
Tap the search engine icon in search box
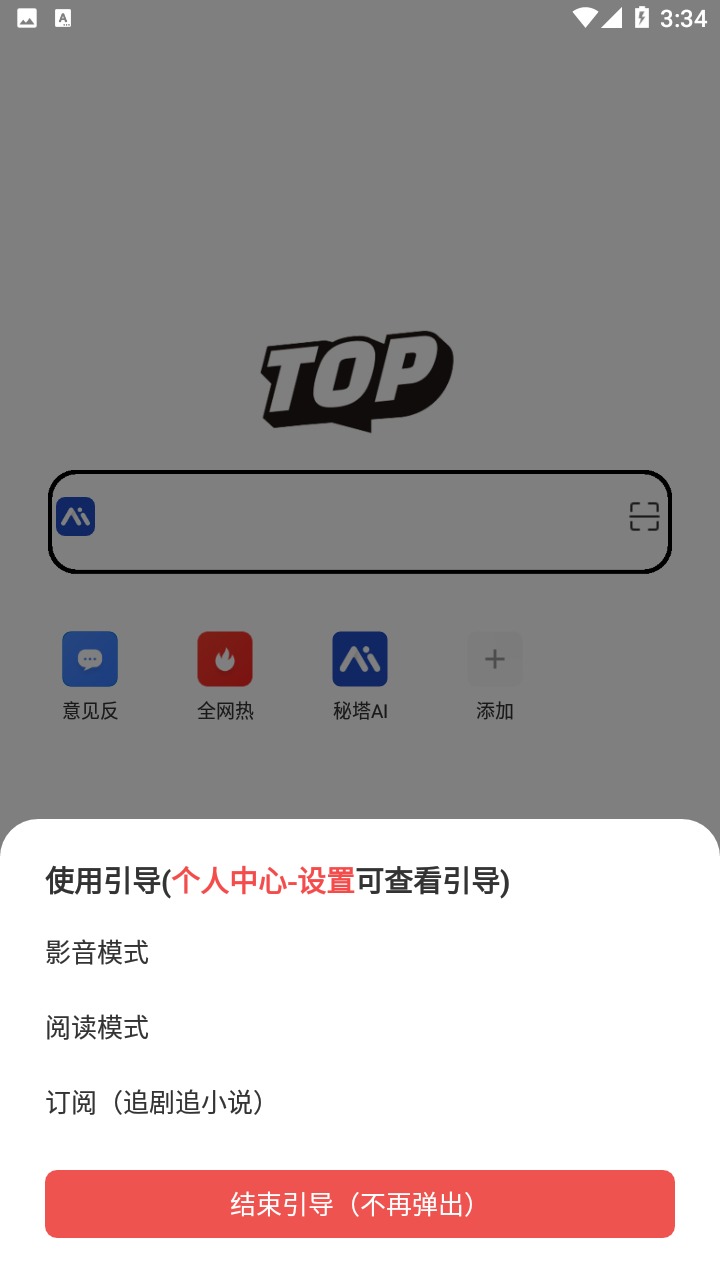click(76, 517)
